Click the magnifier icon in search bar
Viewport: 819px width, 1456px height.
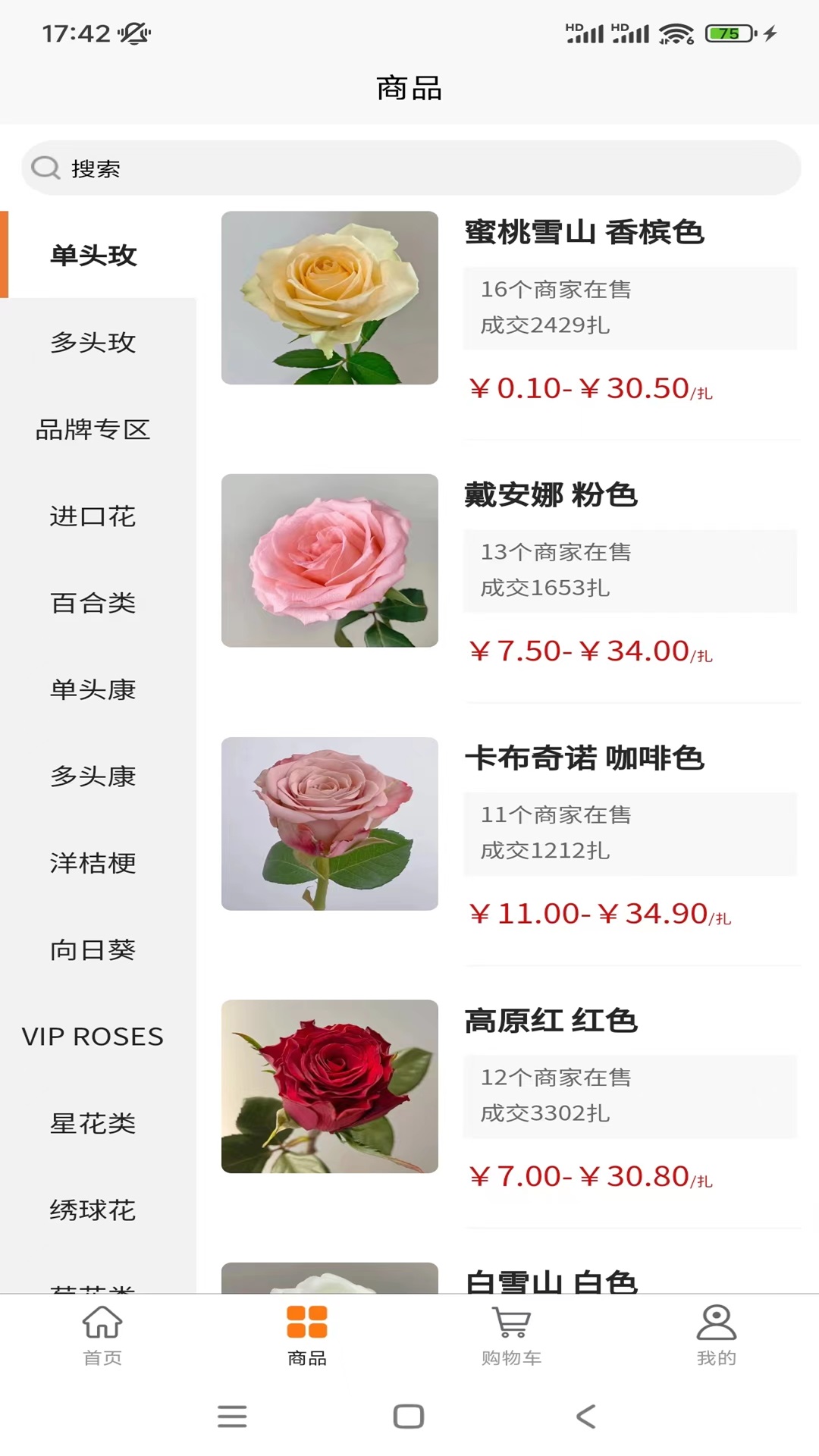coord(47,168)
